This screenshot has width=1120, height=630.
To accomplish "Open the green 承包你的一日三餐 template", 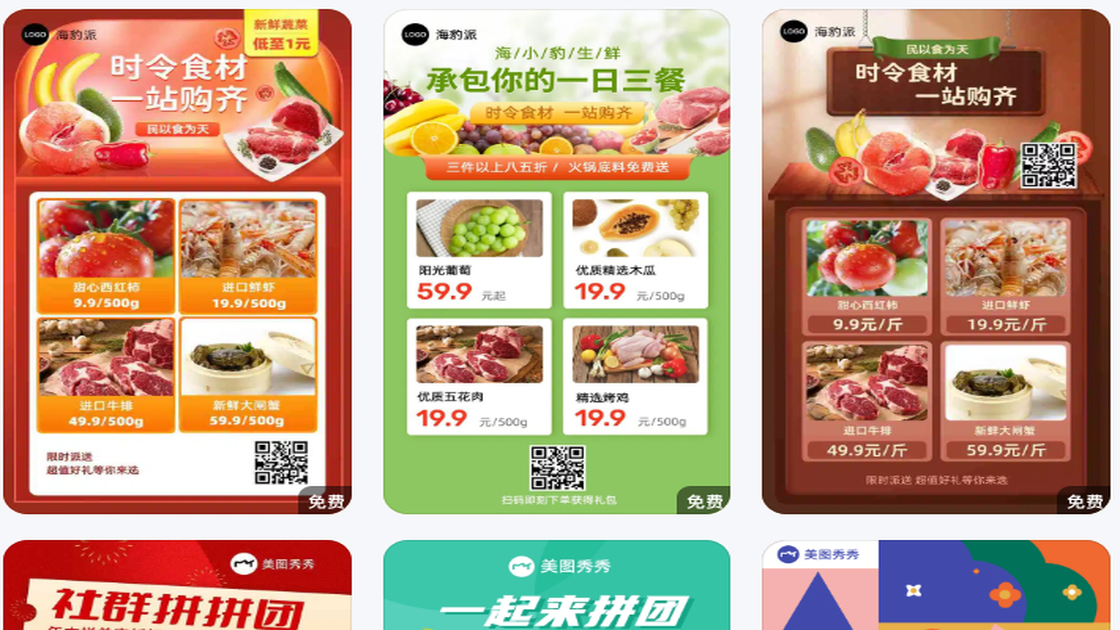I will (x=556, y=260).
